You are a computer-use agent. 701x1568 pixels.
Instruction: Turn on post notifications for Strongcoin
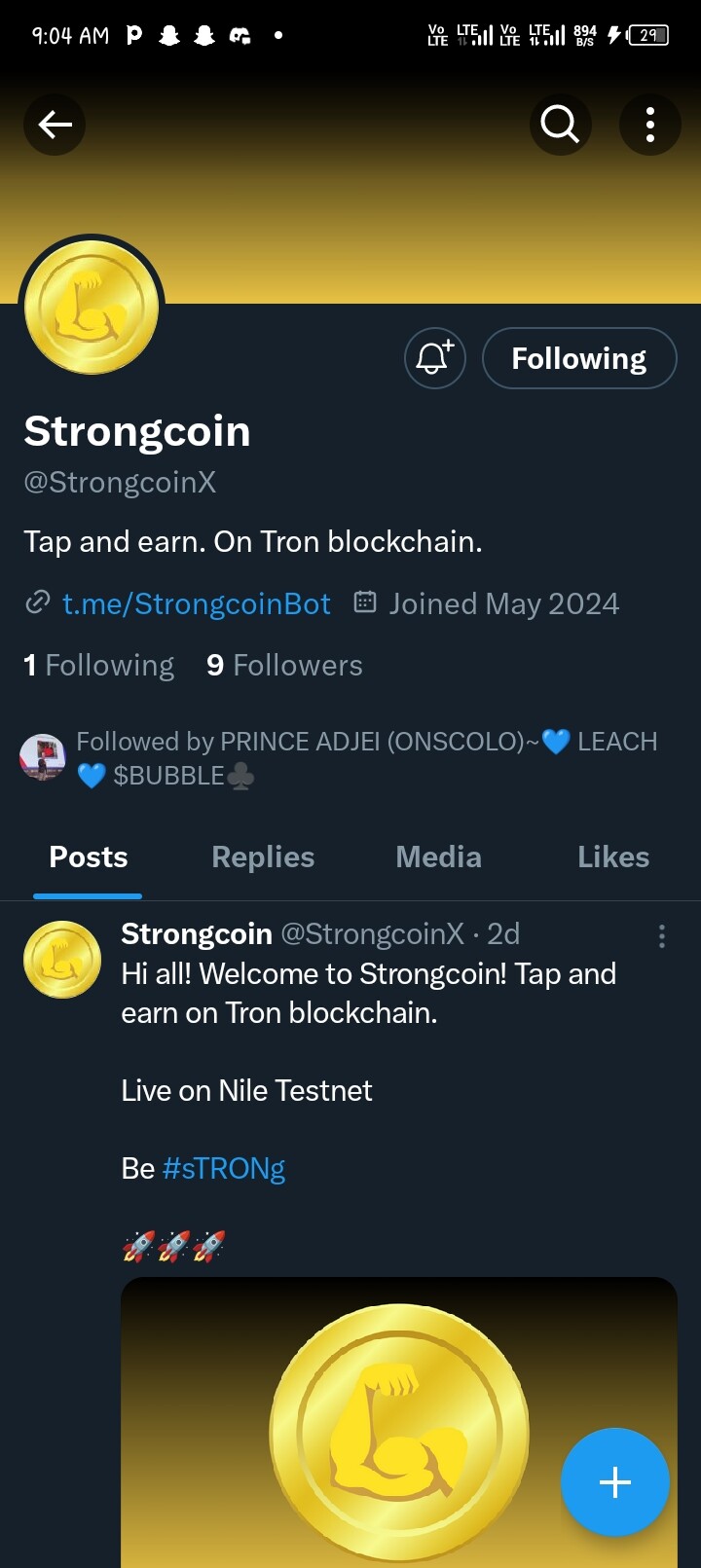click(434, 358)
